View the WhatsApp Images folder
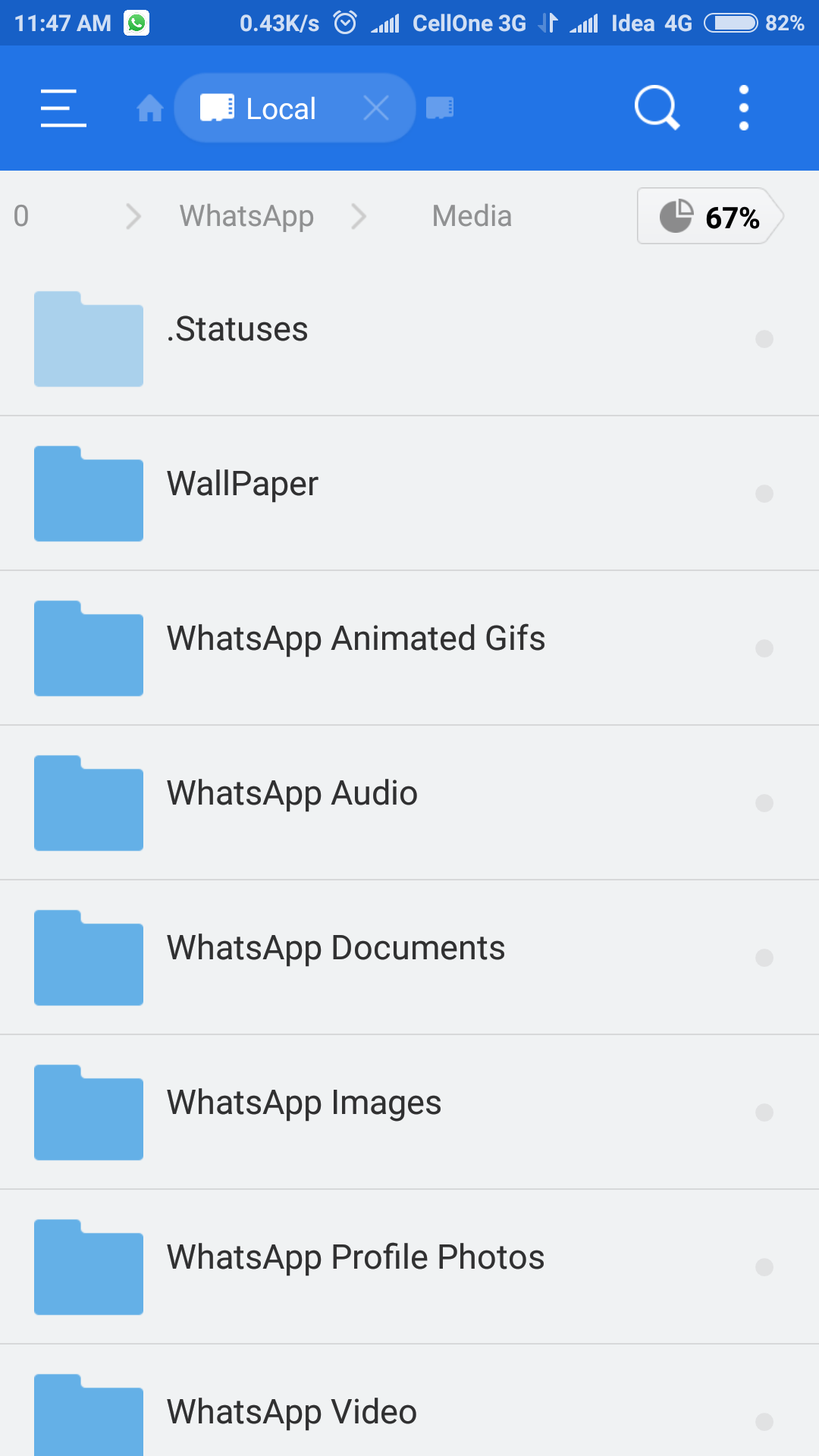Screen dimensions: 819x1456 pos(304,1103)
